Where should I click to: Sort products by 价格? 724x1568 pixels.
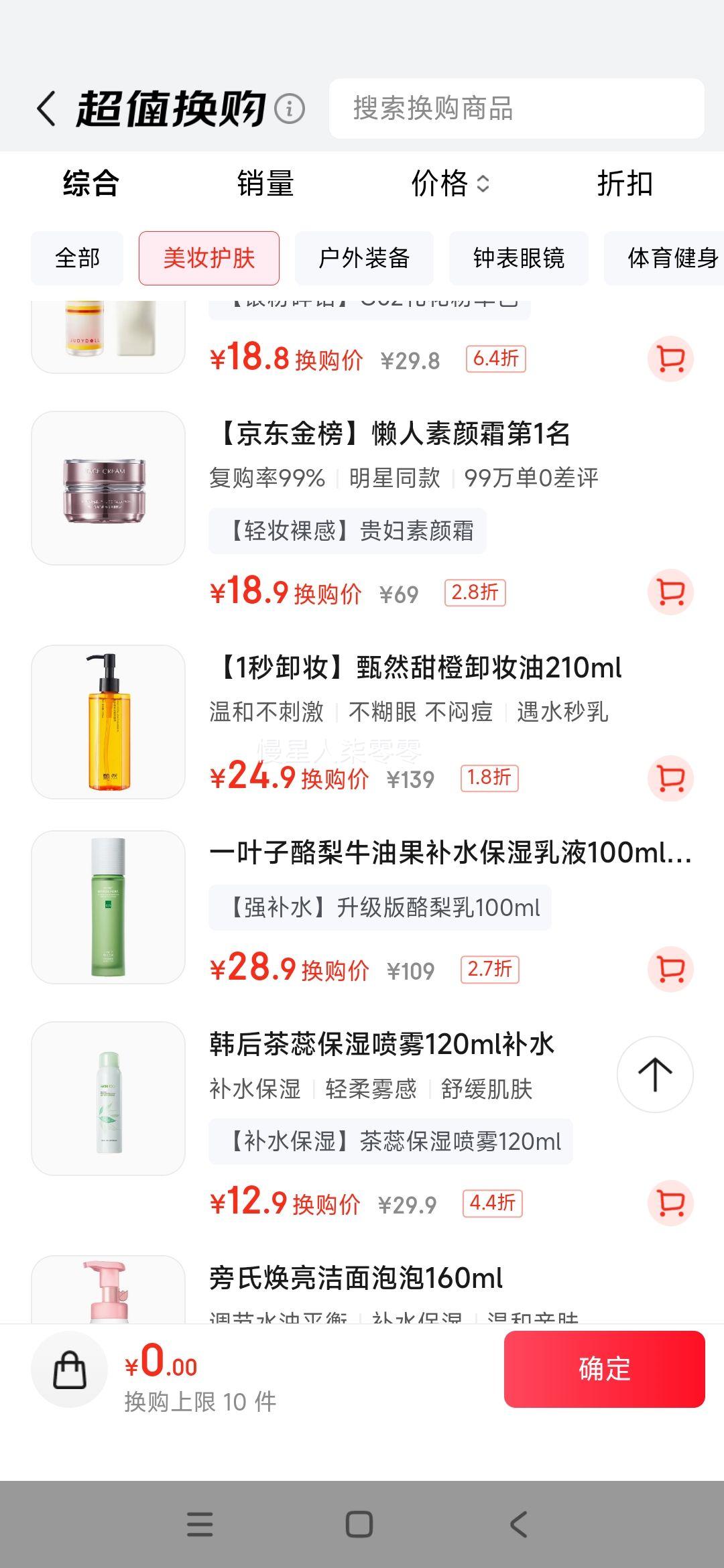click(449, 184)
